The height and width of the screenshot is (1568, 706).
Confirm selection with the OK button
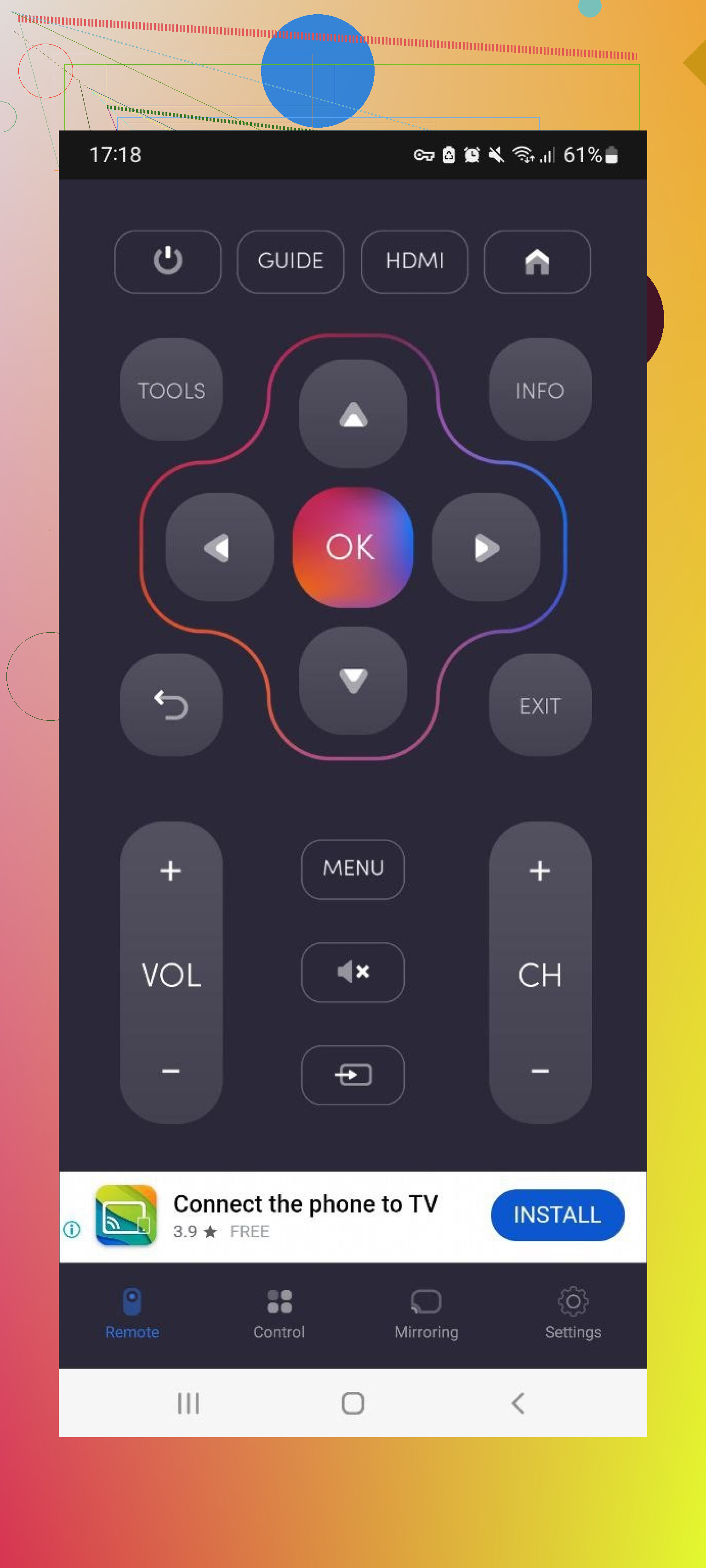[352, 547]
